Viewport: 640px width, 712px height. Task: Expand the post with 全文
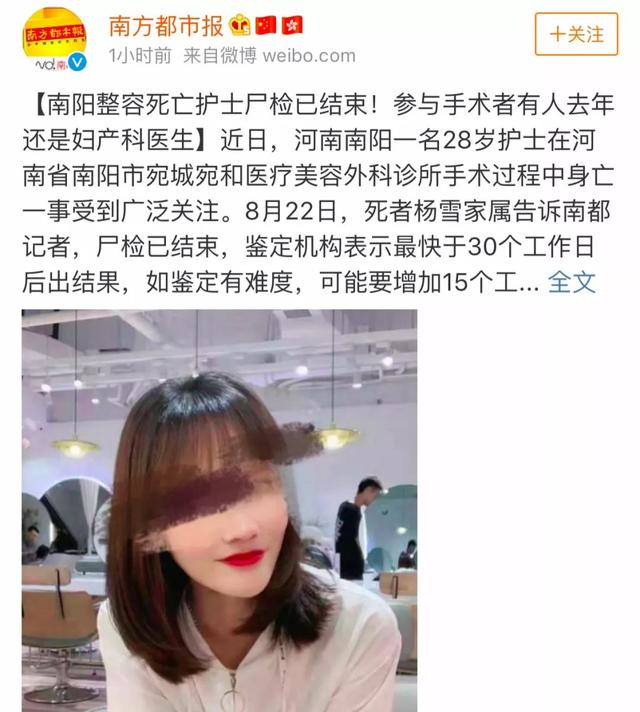573,283
